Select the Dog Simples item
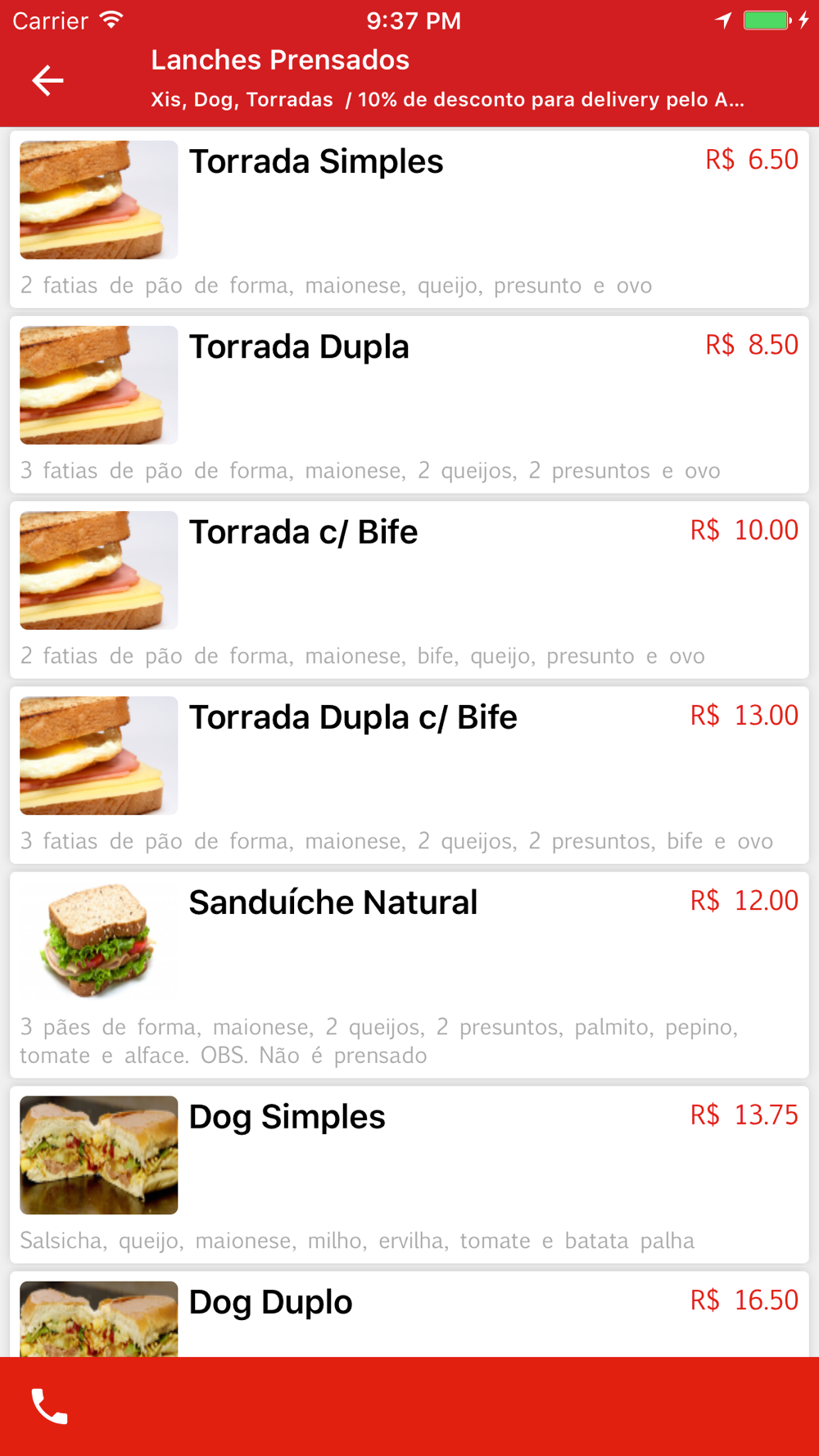The image size is (819, 1456). [409, 1173]
